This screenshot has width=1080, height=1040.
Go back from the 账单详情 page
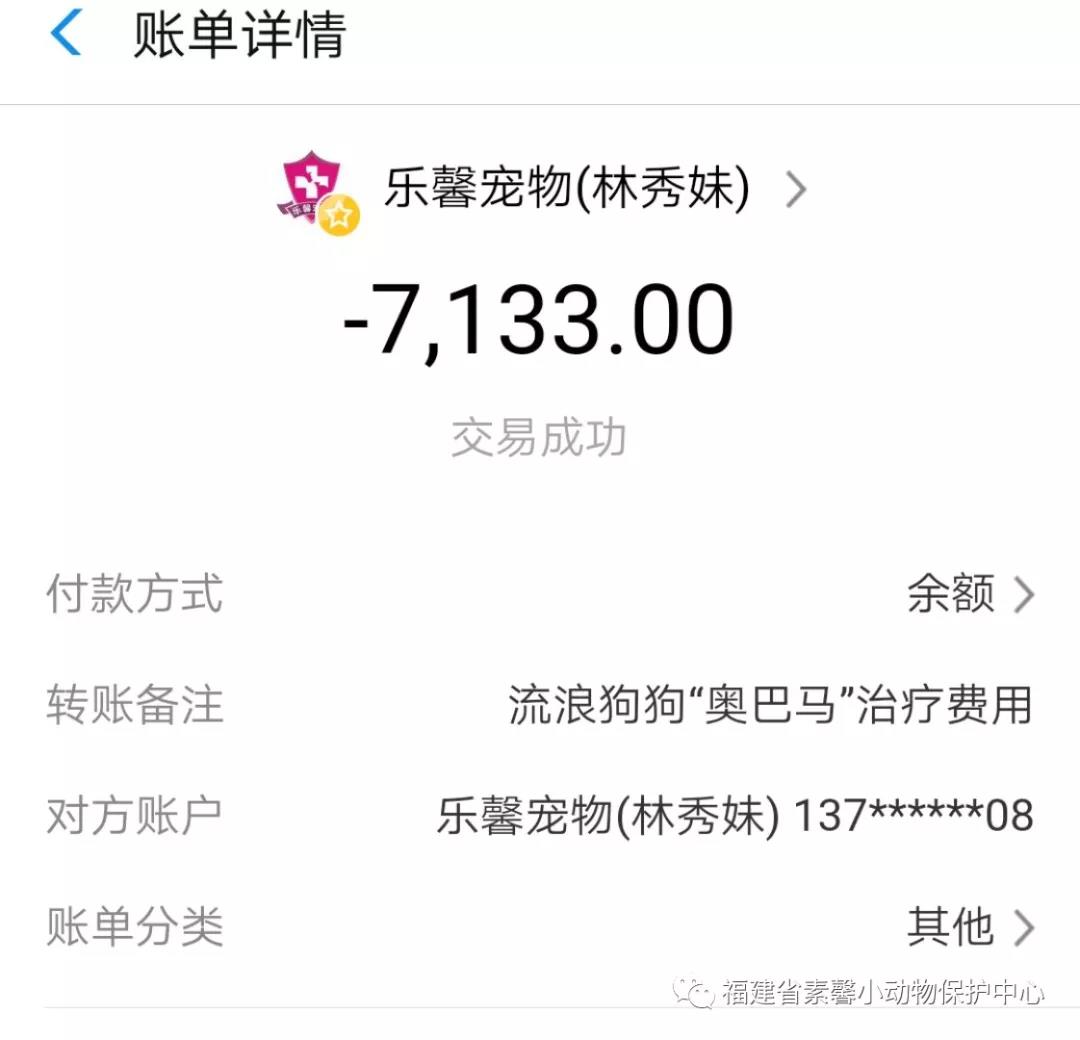[66, 34]
